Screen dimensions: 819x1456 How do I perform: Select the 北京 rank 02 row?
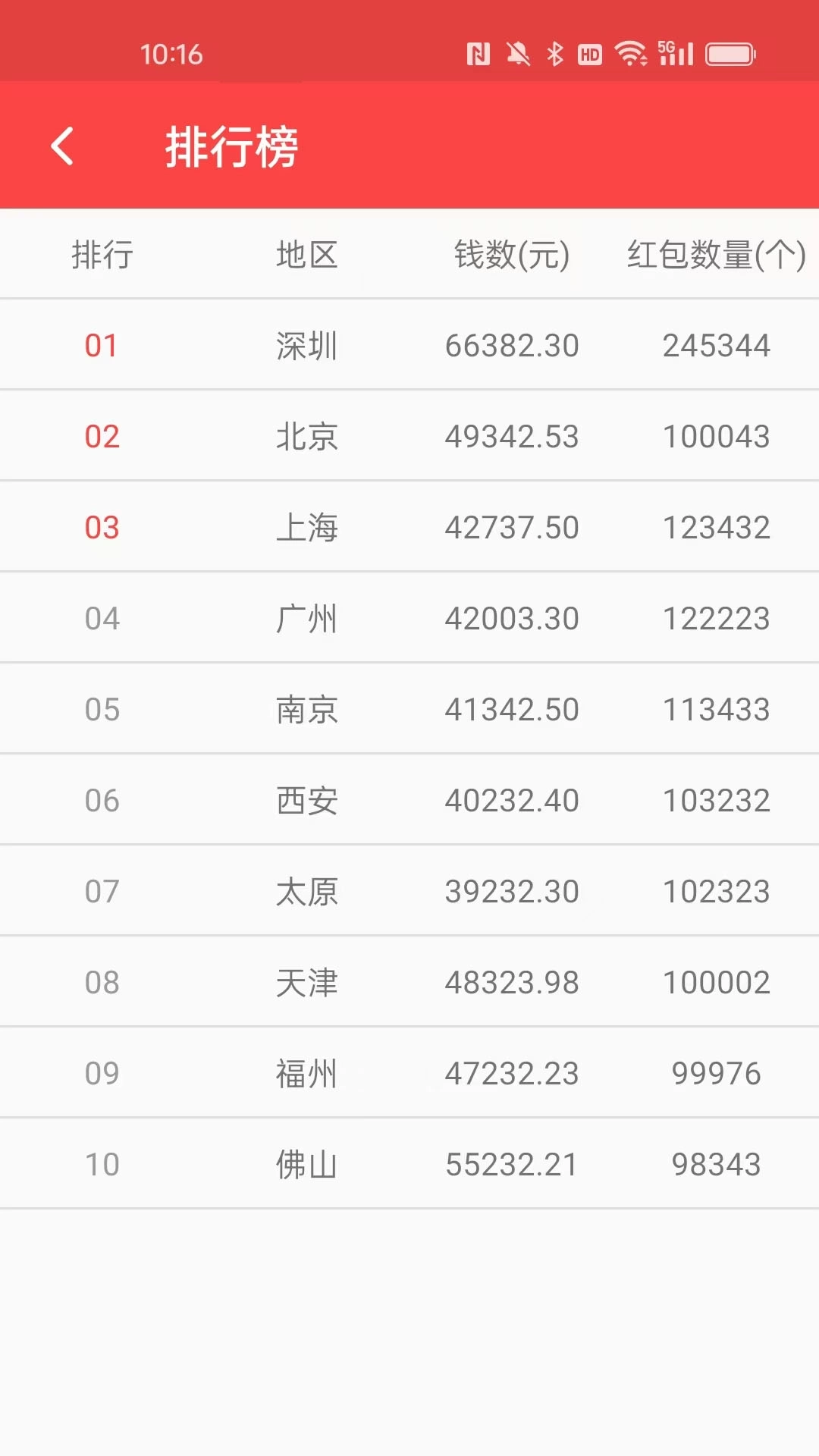coord(409,435)
